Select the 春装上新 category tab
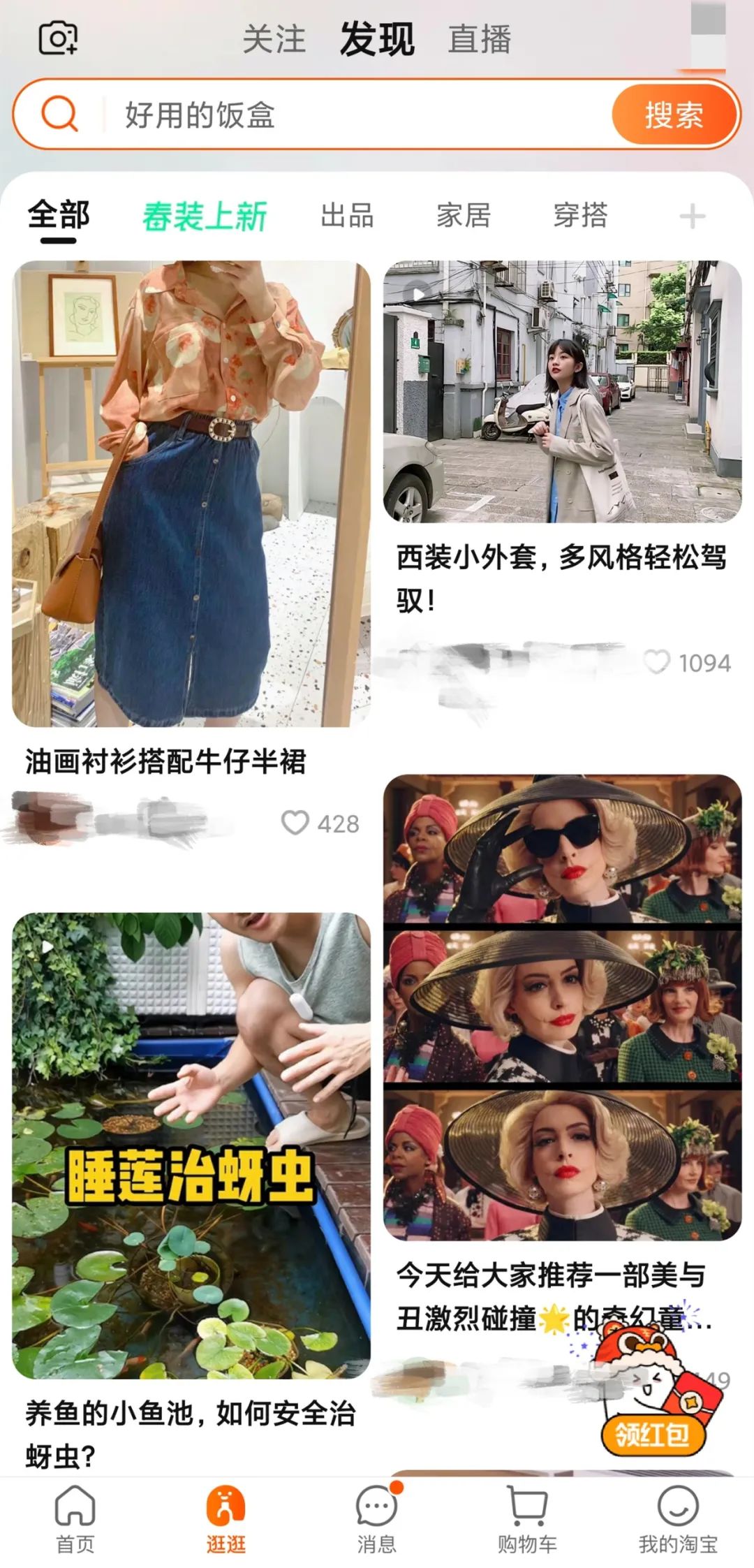 point(205,216)
